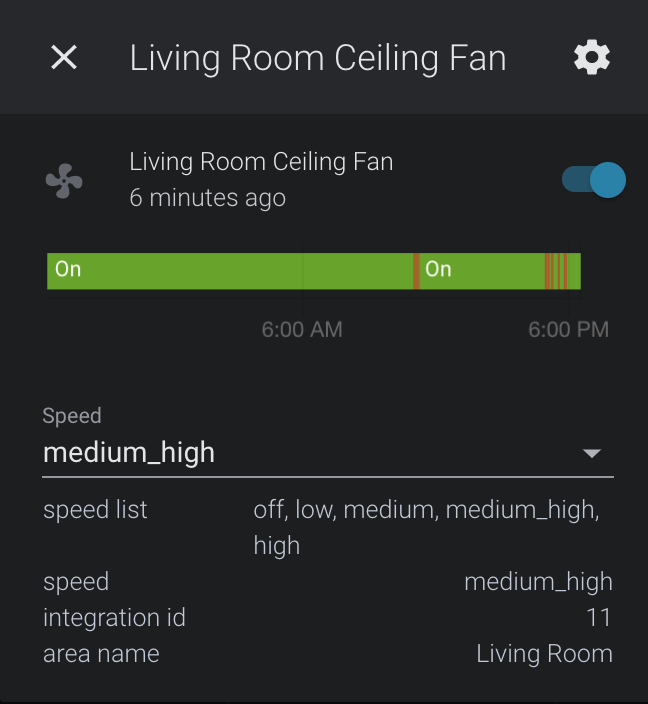Image resolution: width=648 pixels, height=704 pixels.
Task: Close the Living Room Ceiling Fan dialog
Action: pyautogui.click(x=64, y=58)
